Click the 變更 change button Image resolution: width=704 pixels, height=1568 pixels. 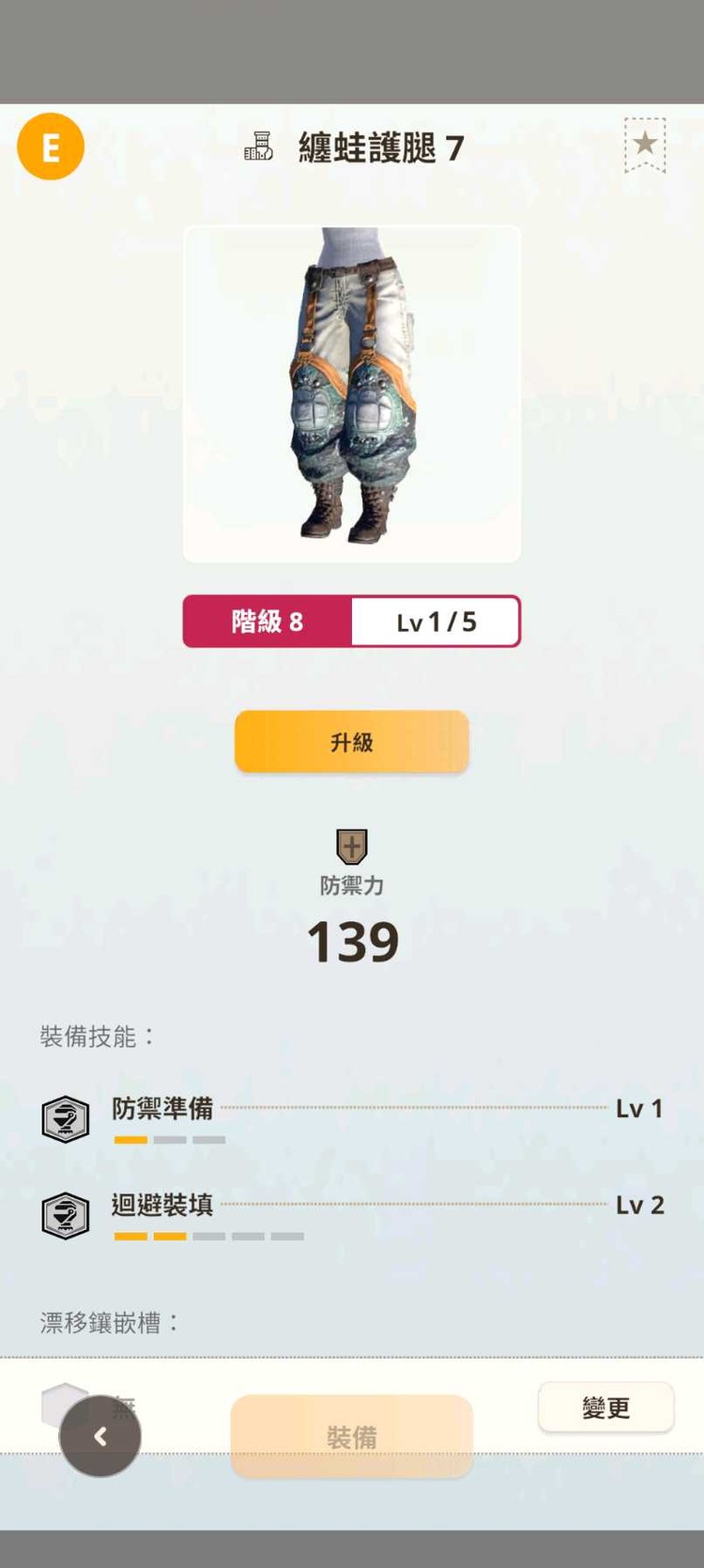click(x=605, y=1407)
